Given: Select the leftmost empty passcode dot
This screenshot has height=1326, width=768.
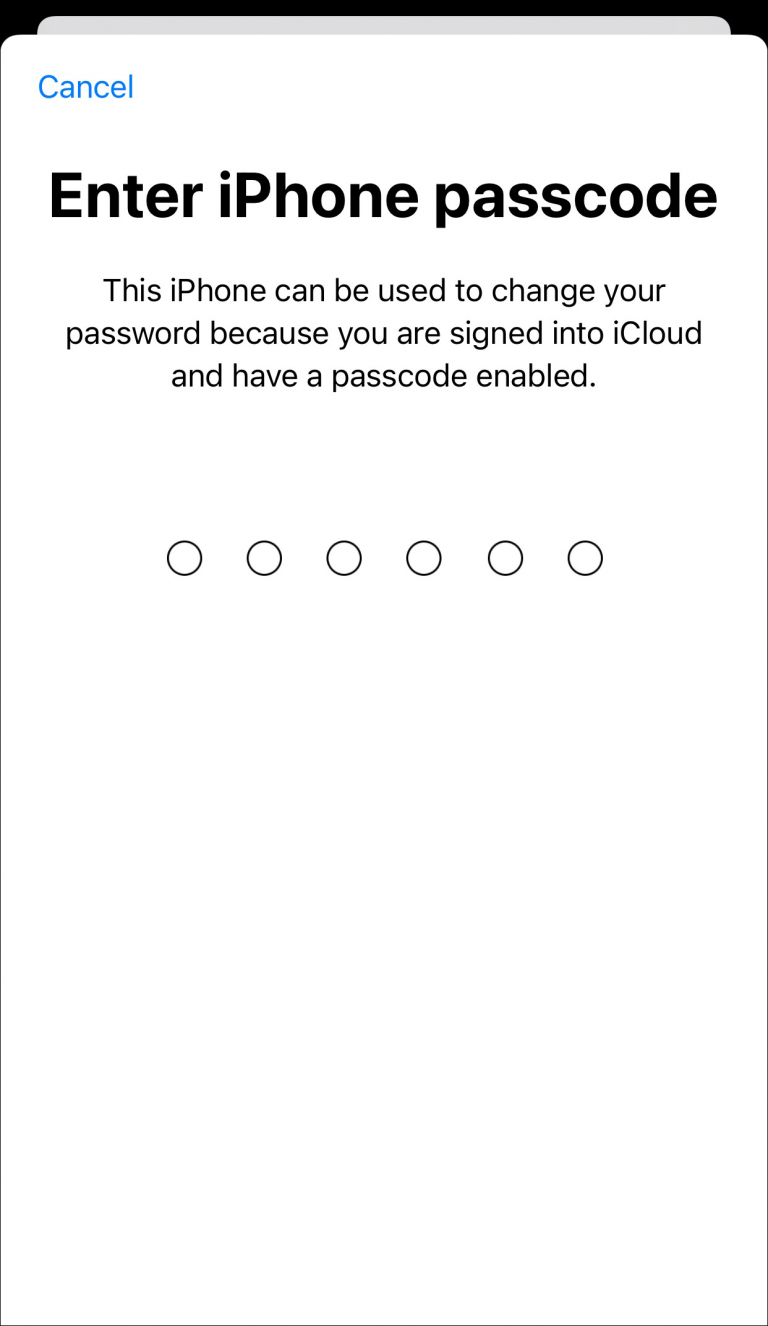Looking at the screenshot, I should pos(184,558).
